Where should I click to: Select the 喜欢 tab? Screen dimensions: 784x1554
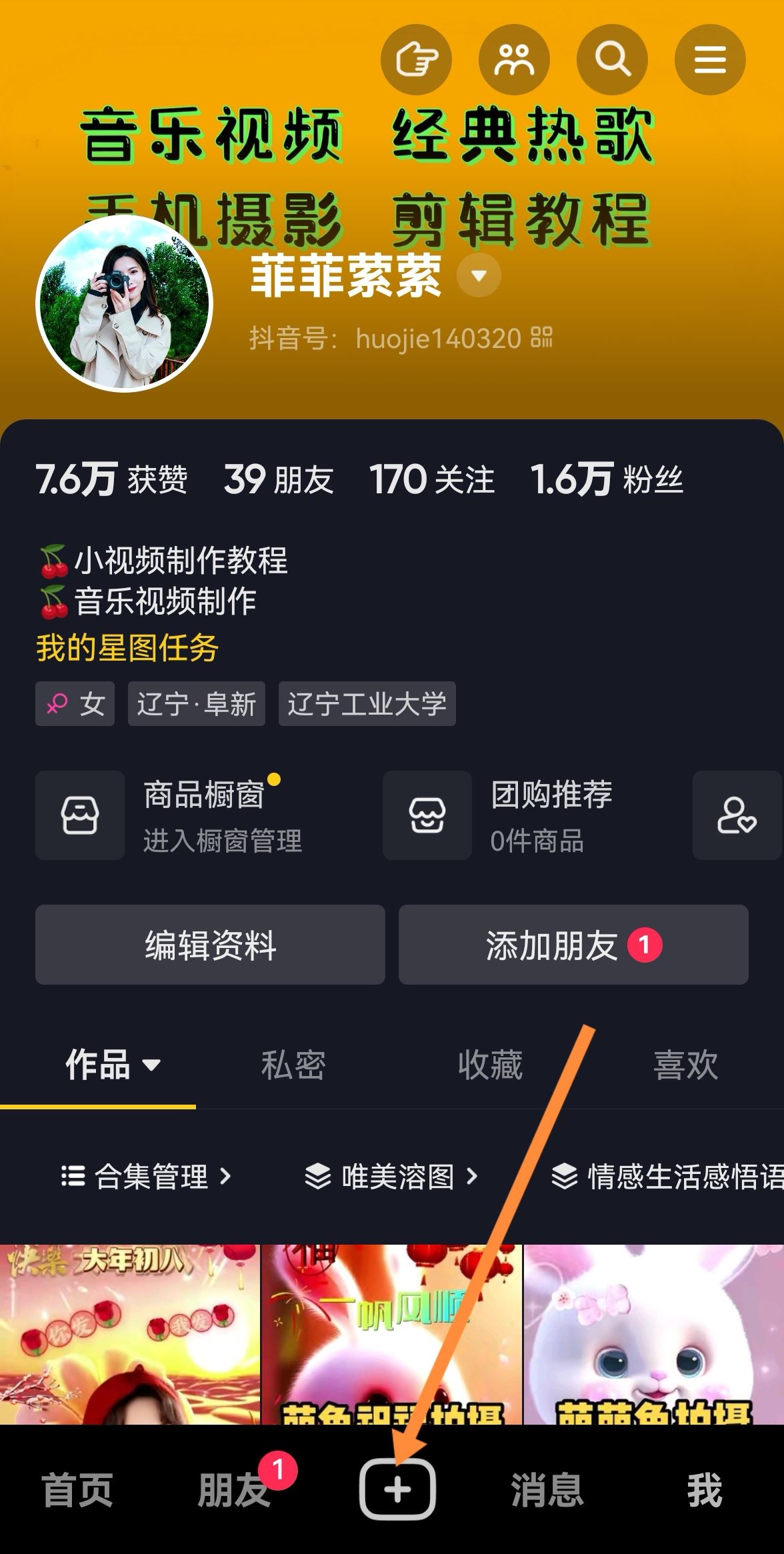tap(685, 1065)
